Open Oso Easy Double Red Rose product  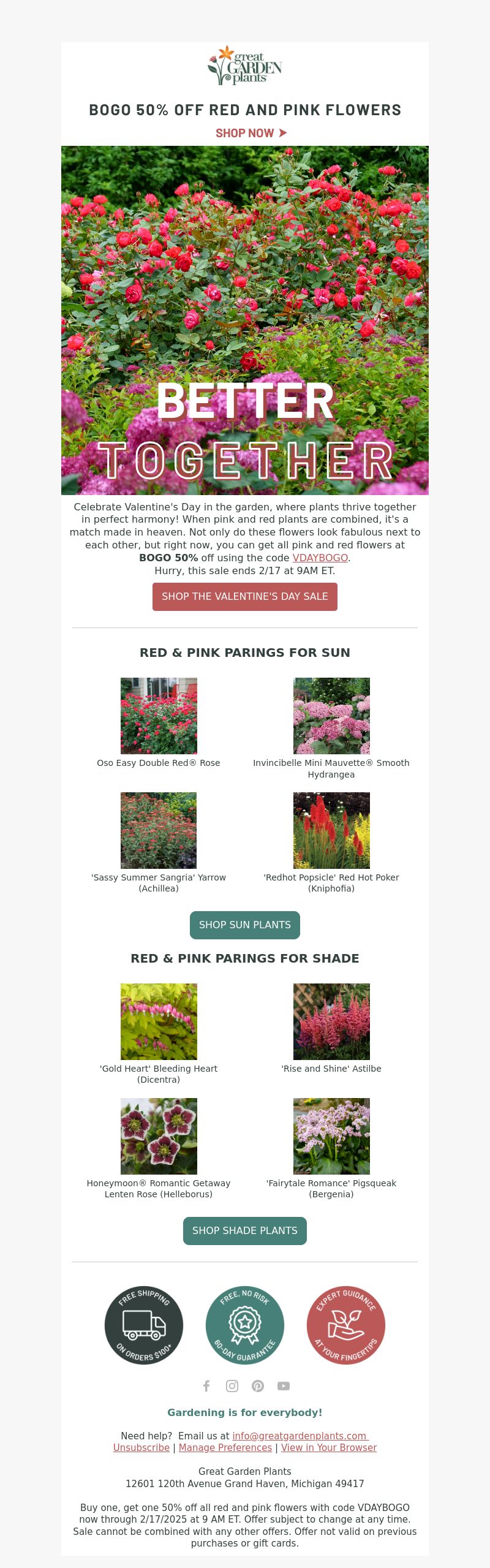click(159, 716)
